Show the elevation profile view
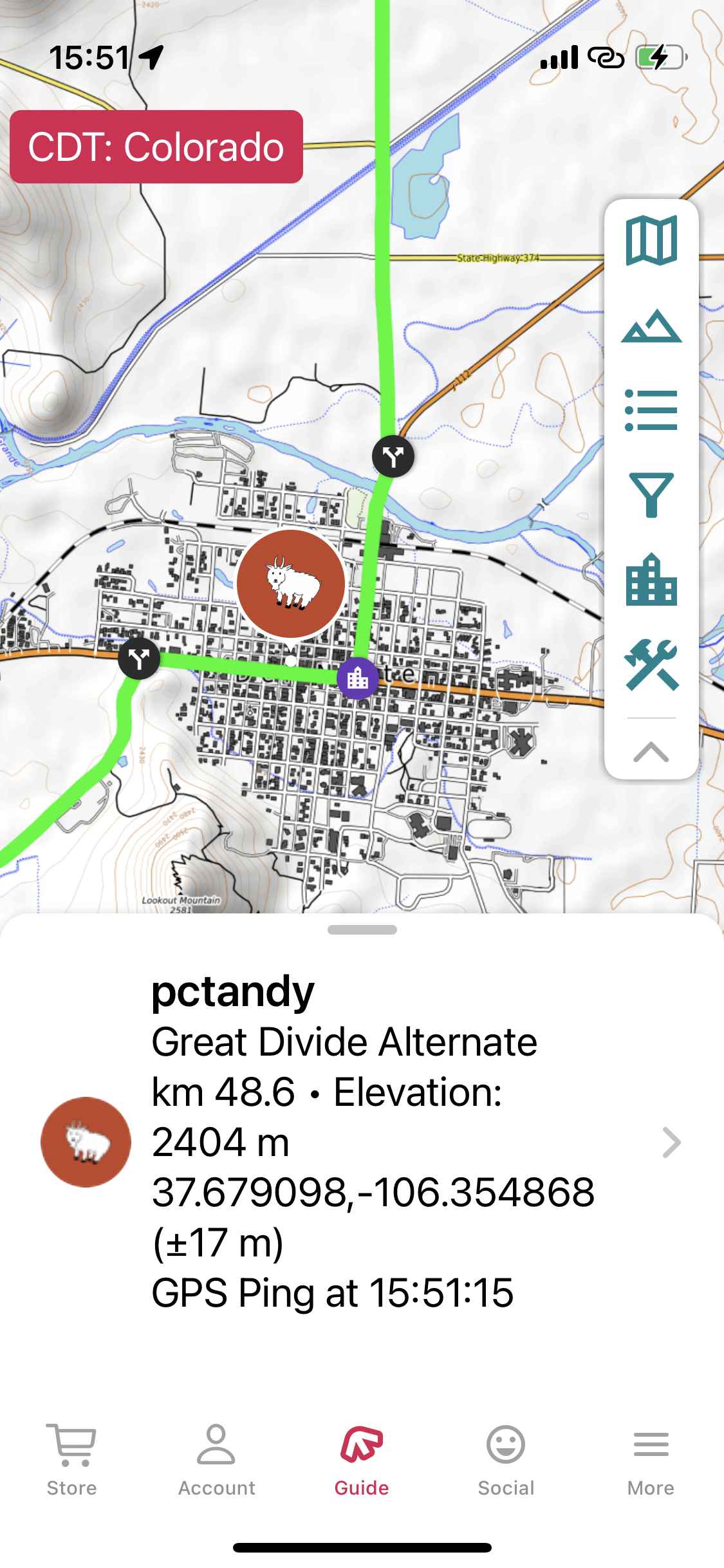The width and height of the screenshot is (724, 1568). click(651, 326)
